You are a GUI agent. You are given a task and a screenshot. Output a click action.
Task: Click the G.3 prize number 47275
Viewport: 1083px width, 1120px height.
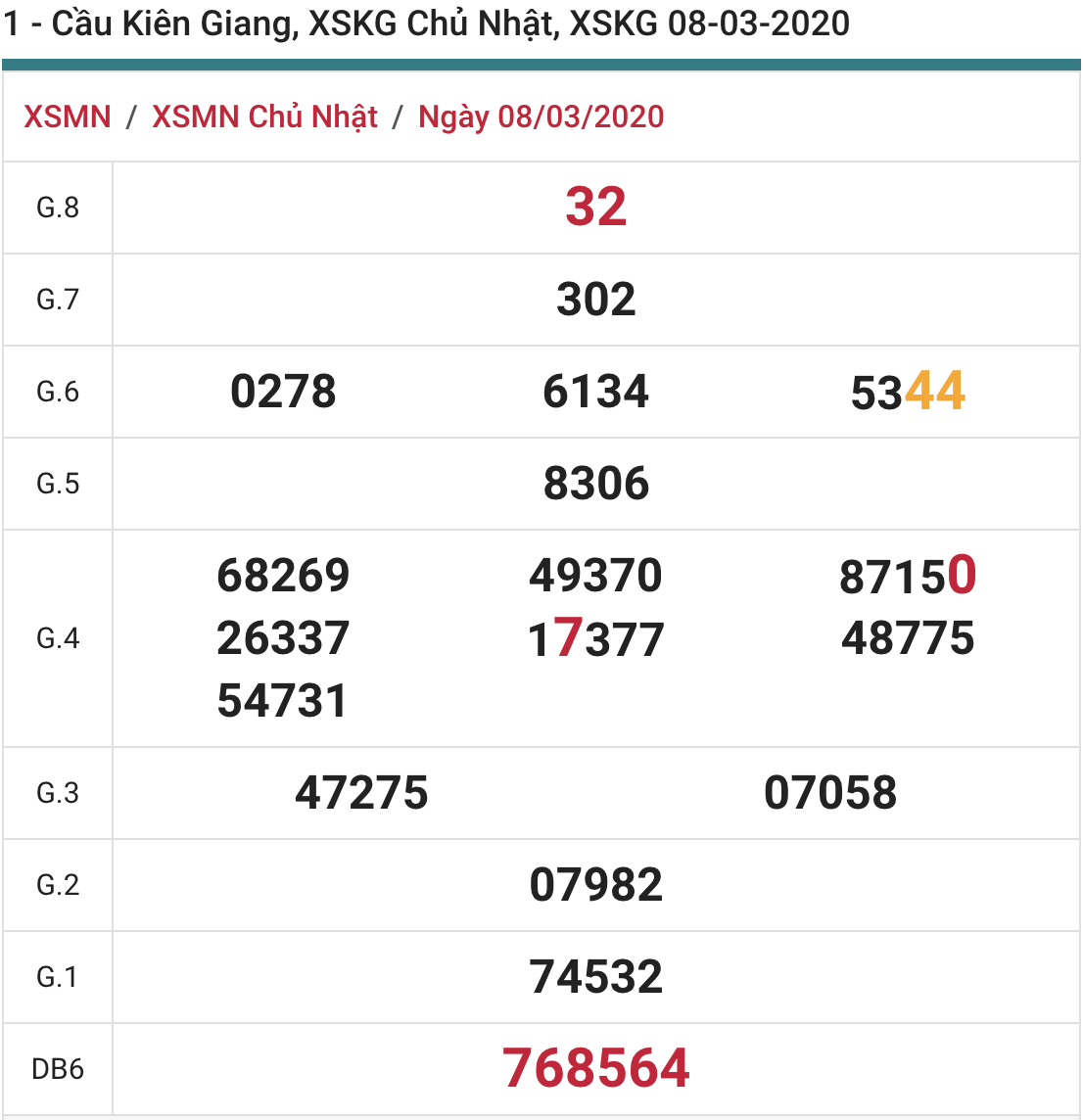click(x=363, y=793)
